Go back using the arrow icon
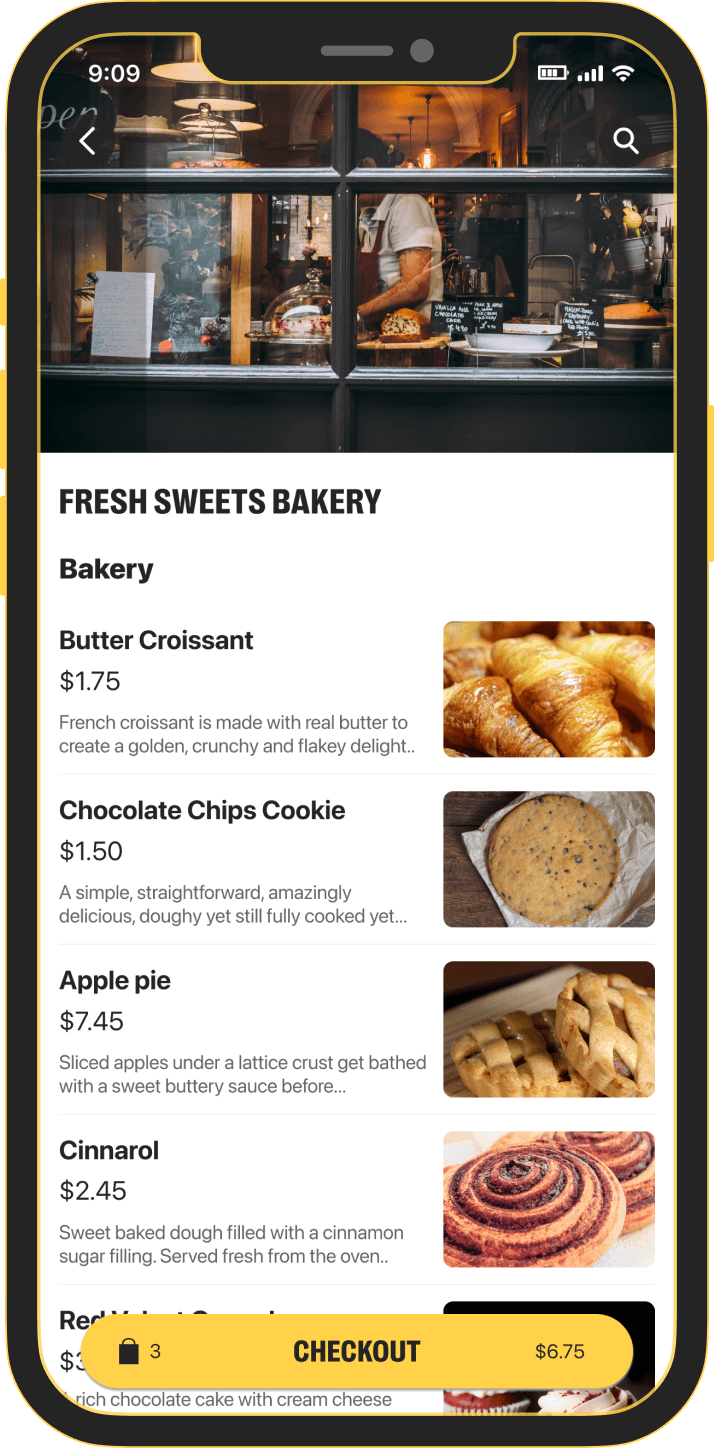714x1448 pixels. point(88,141)
